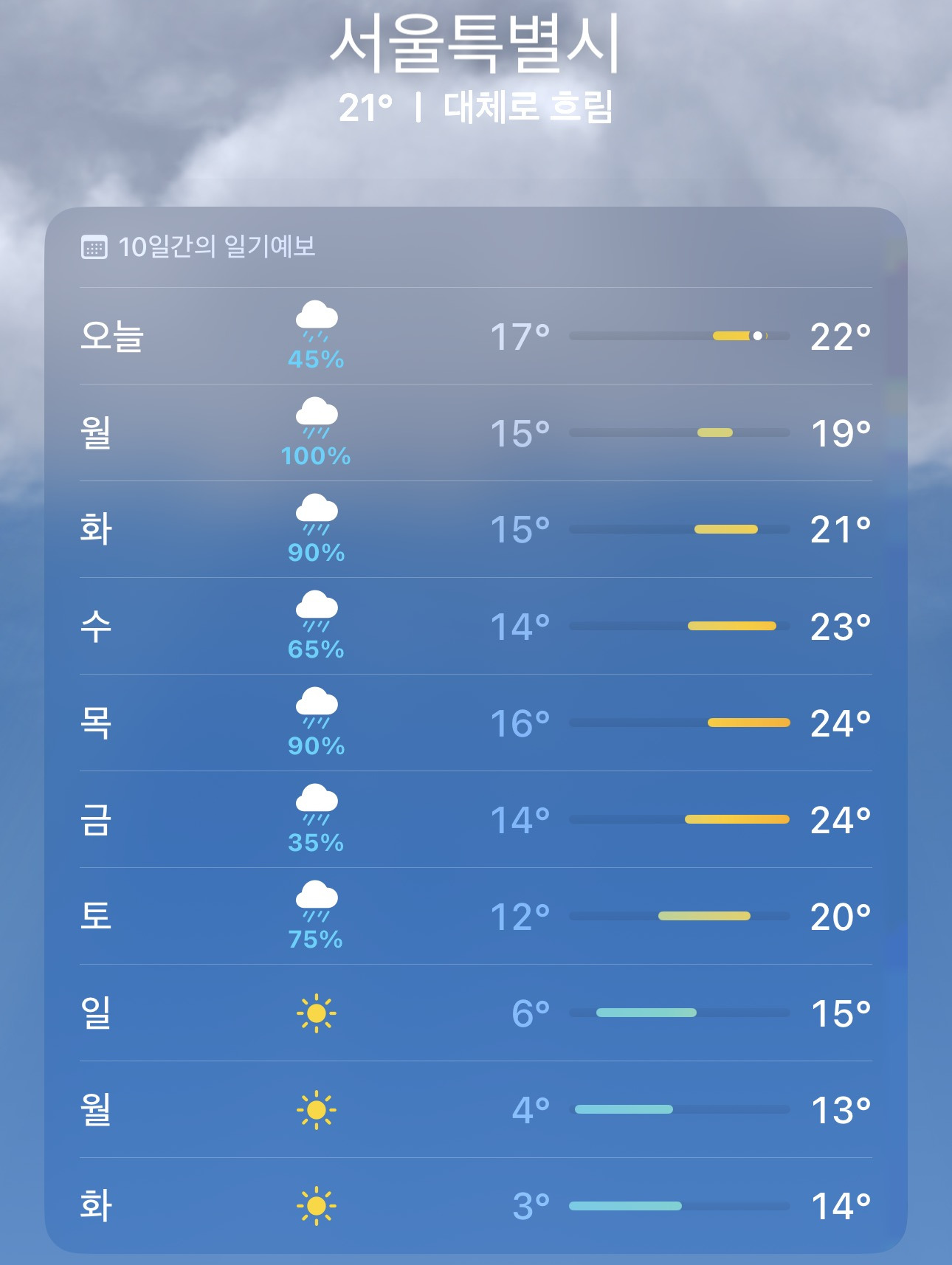Tap the 토 row with 75% rain
The width and height of the screenshot is (952, 1265).
475,917
